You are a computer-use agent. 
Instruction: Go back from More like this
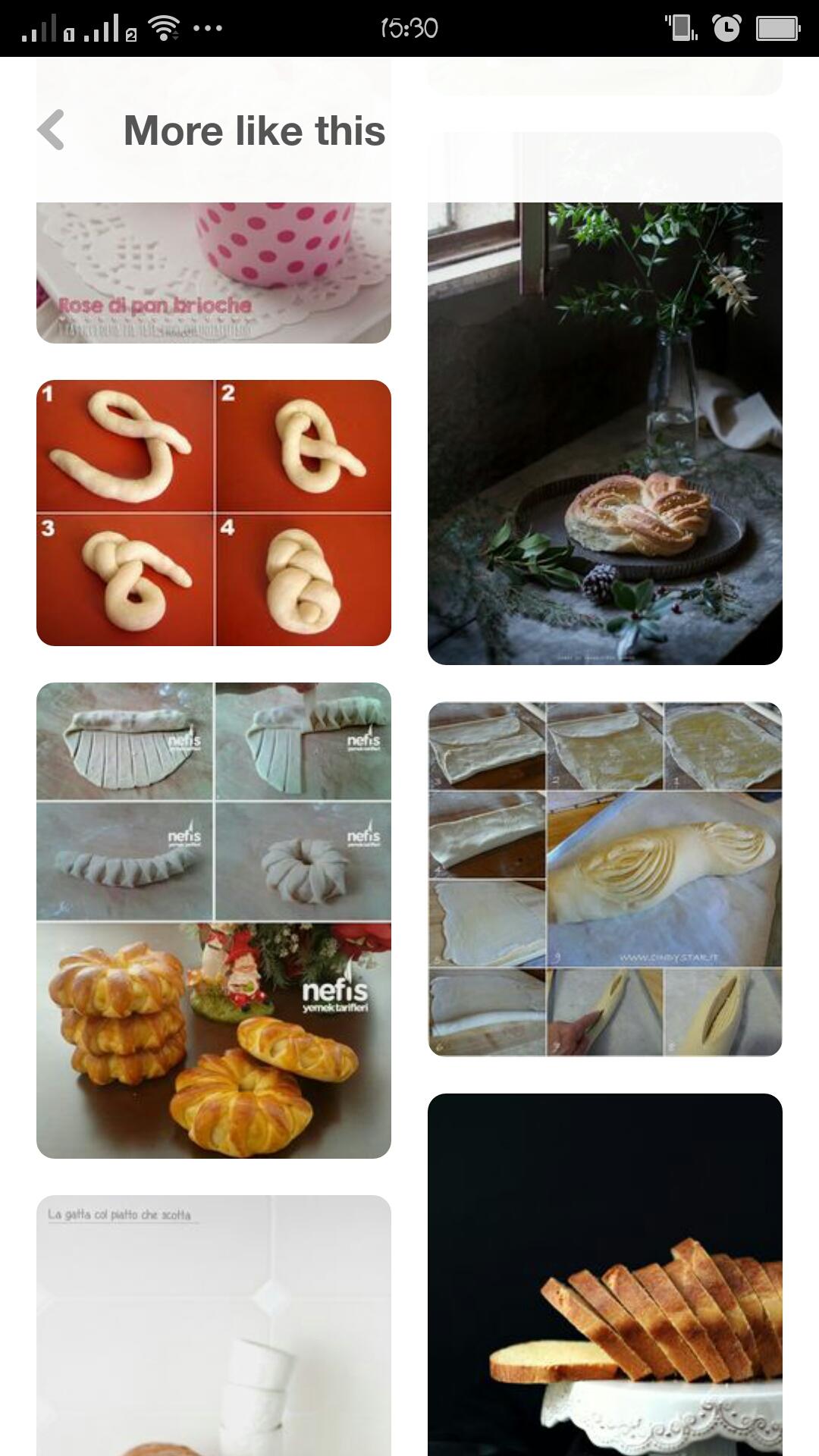tap(52, 130)
